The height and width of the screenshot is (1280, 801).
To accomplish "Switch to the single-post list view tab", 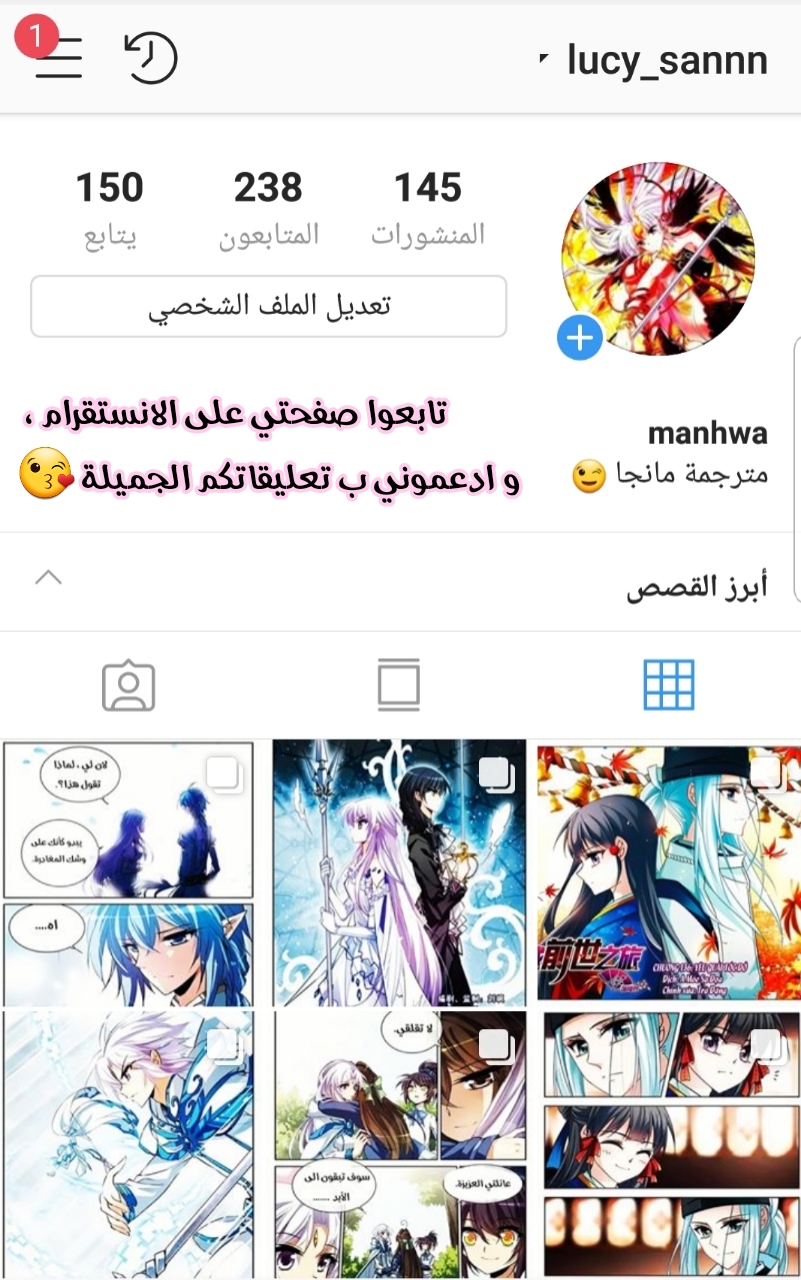I will [399, 686].
